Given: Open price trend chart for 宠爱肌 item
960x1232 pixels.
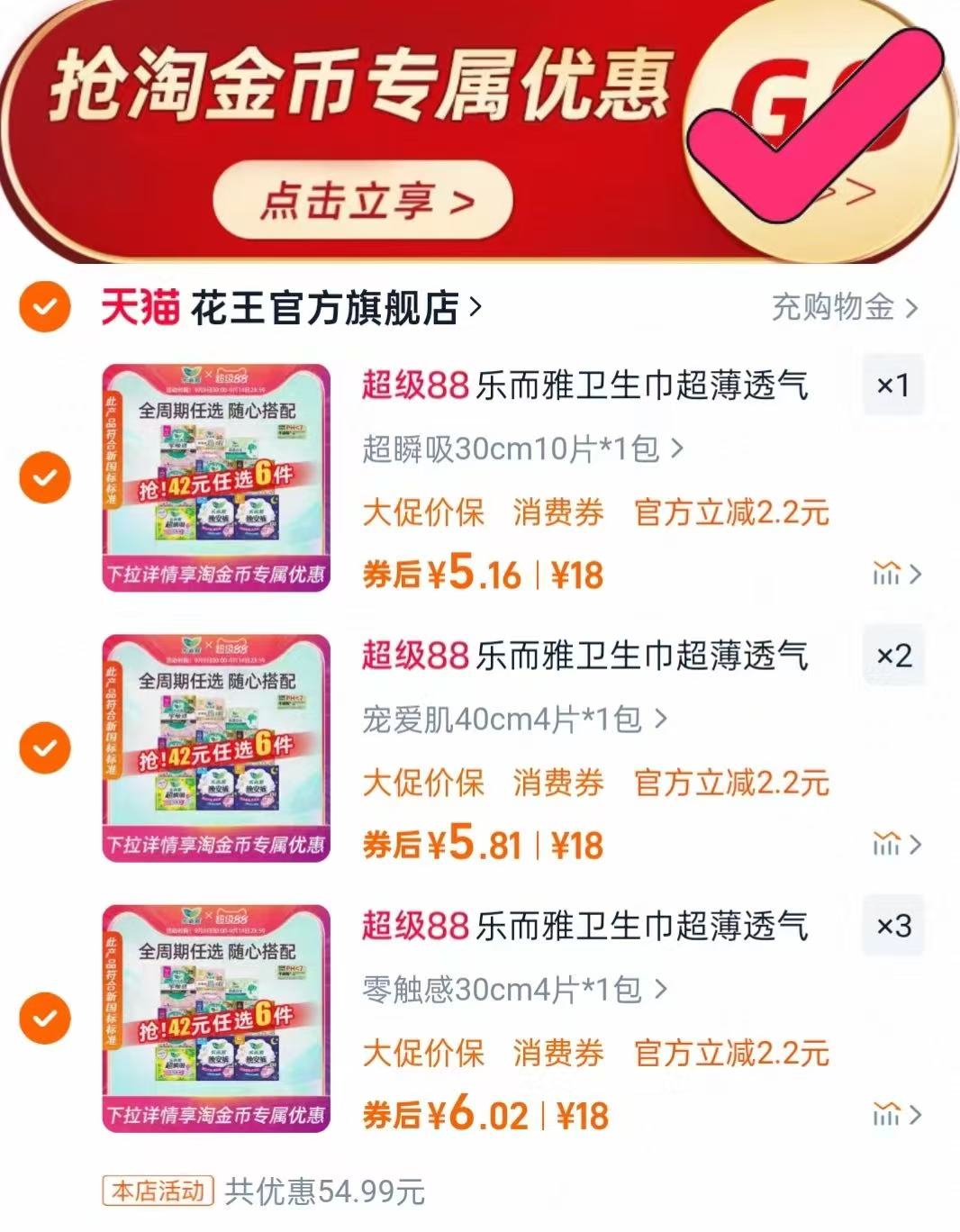Looking at the screenshot, I should click(x=891, y=845).
